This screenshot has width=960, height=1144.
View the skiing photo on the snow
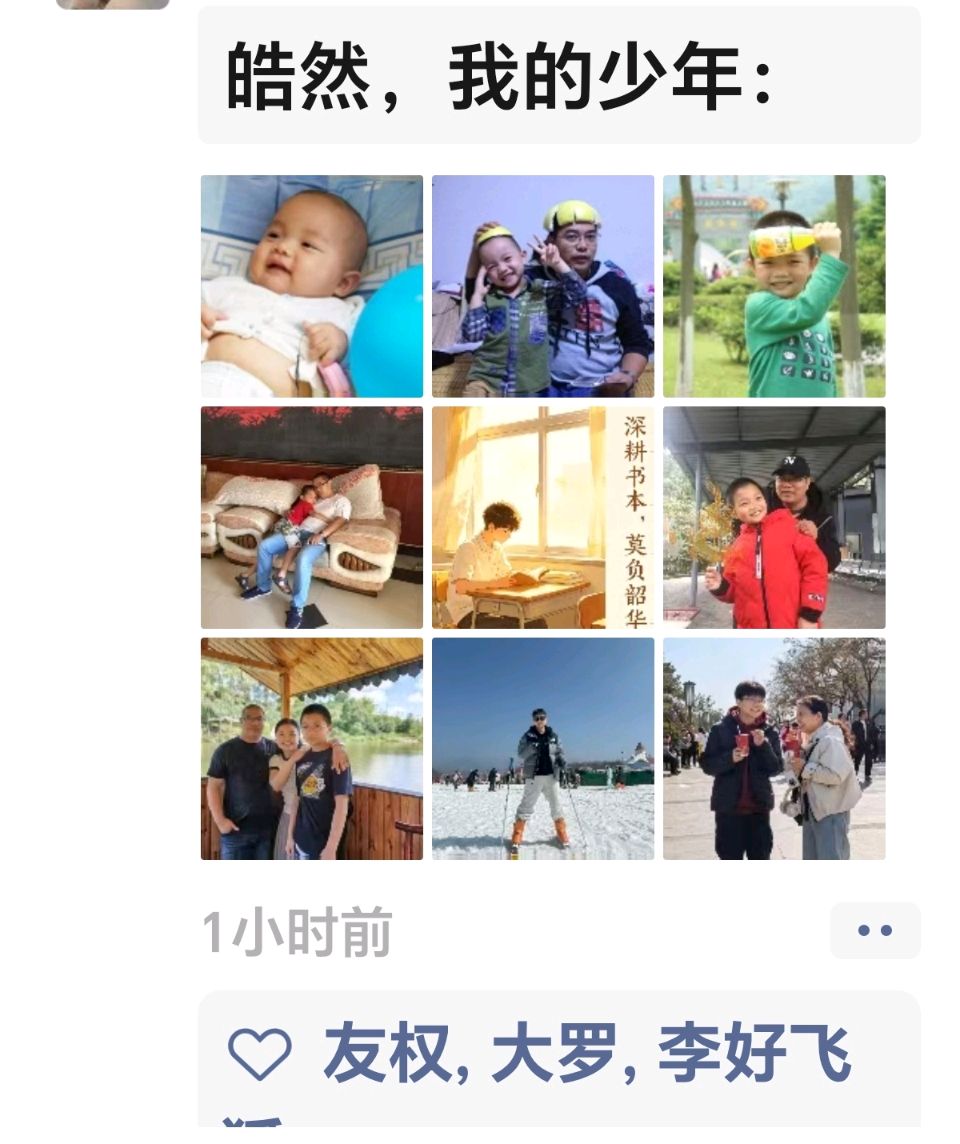[x=542, y=748]
